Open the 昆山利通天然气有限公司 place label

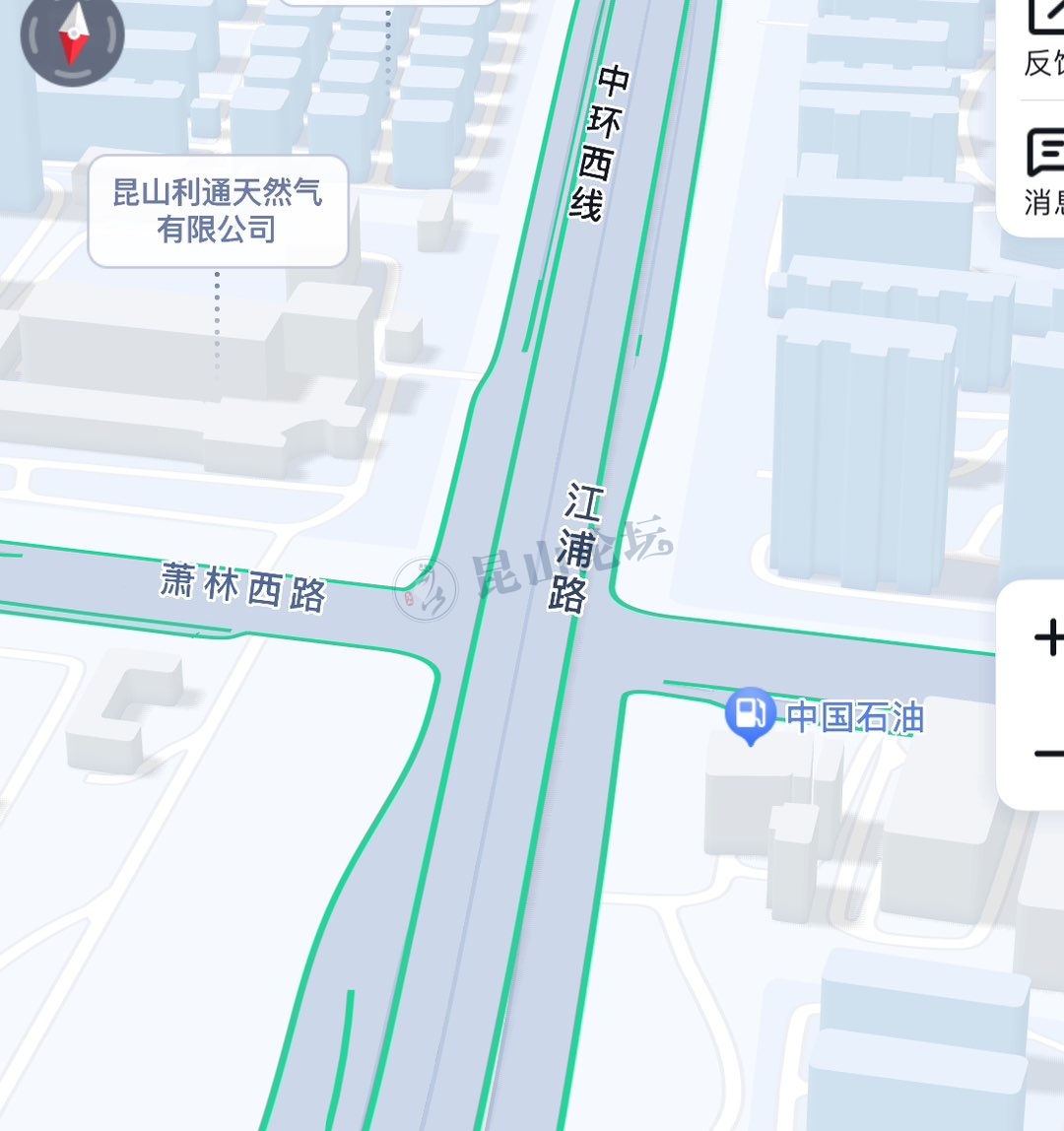pos(218,211)
